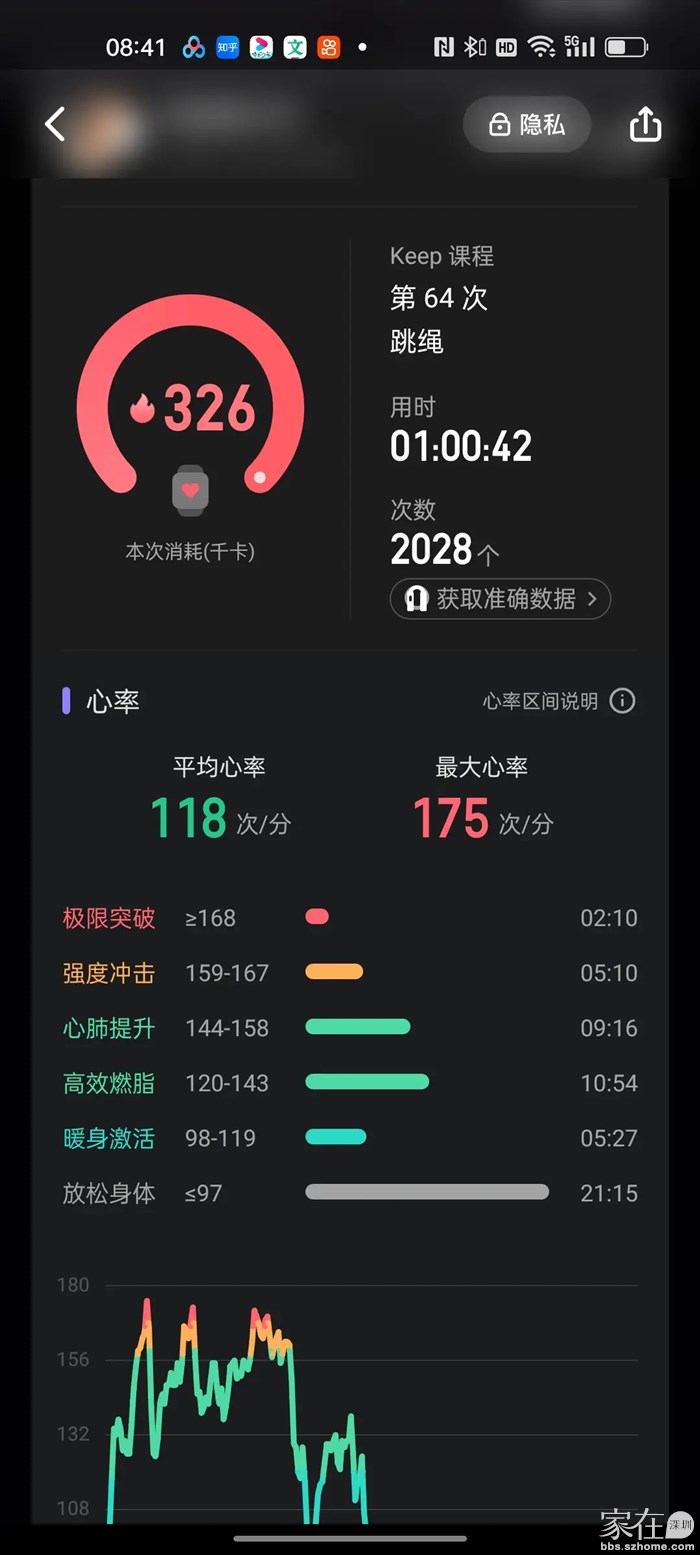Image resolution: width=700 pixels, height=1555 pixels.
Task: Go back using the top-left arrow
Action: tap(56, 125)
